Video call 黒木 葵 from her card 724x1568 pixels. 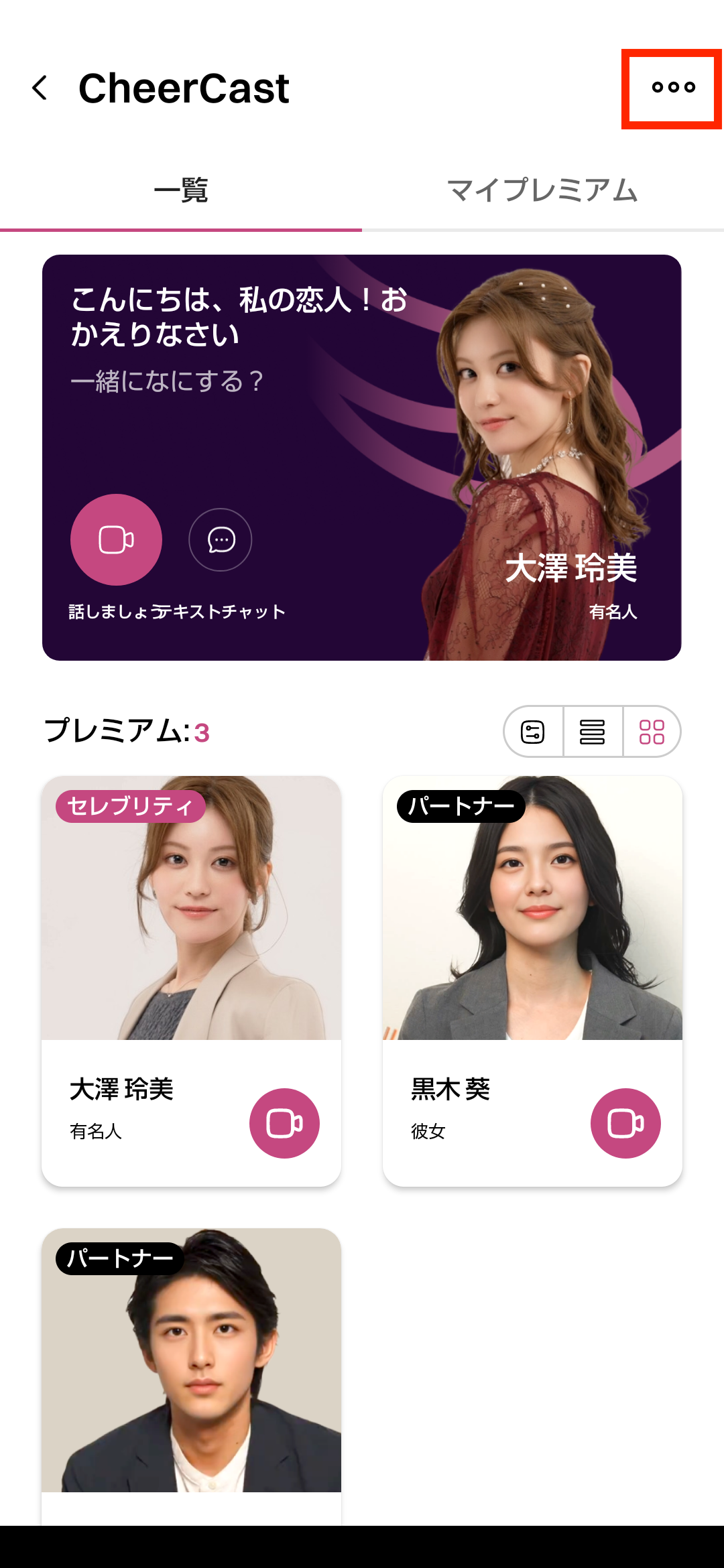click(x=625, y=1123)
